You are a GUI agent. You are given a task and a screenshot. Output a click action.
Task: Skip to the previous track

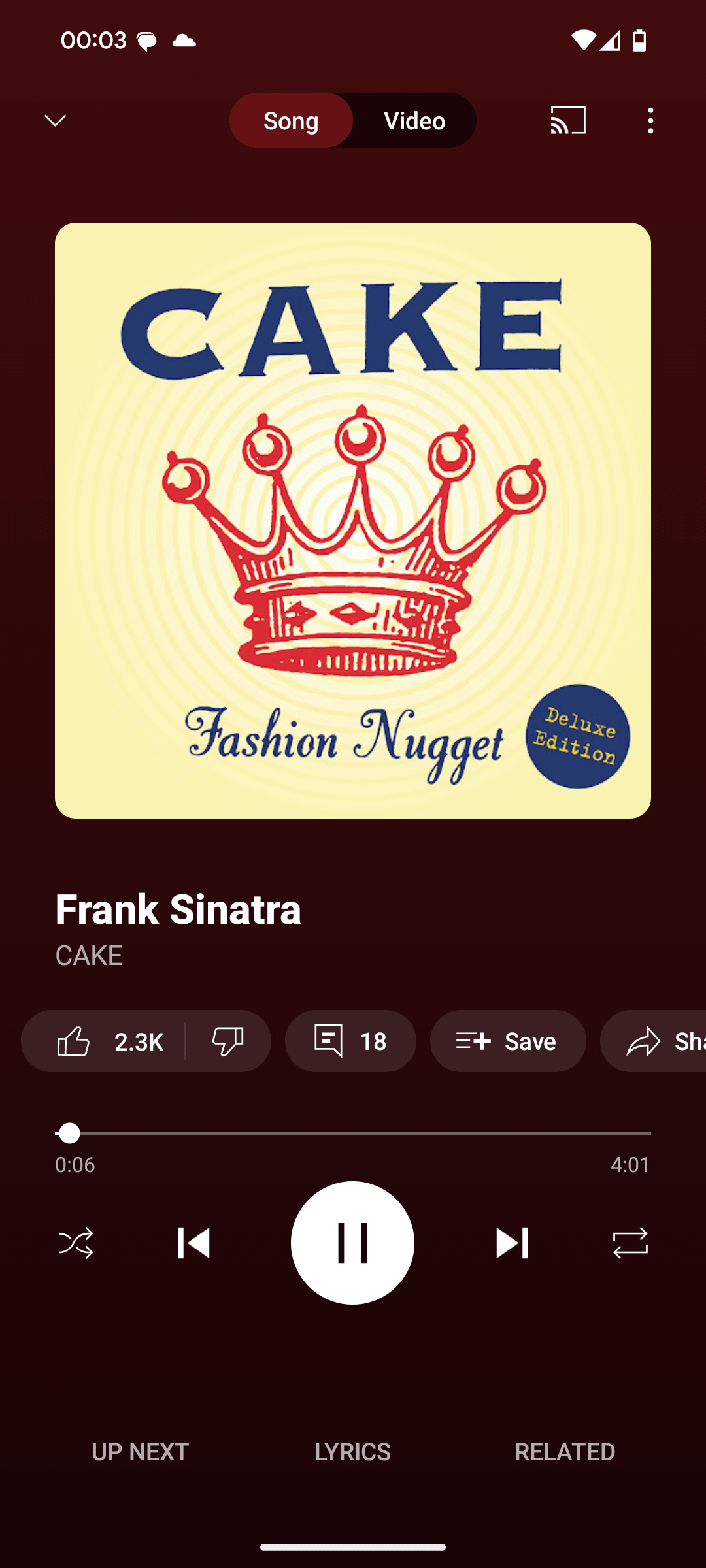pos(194,1243)
